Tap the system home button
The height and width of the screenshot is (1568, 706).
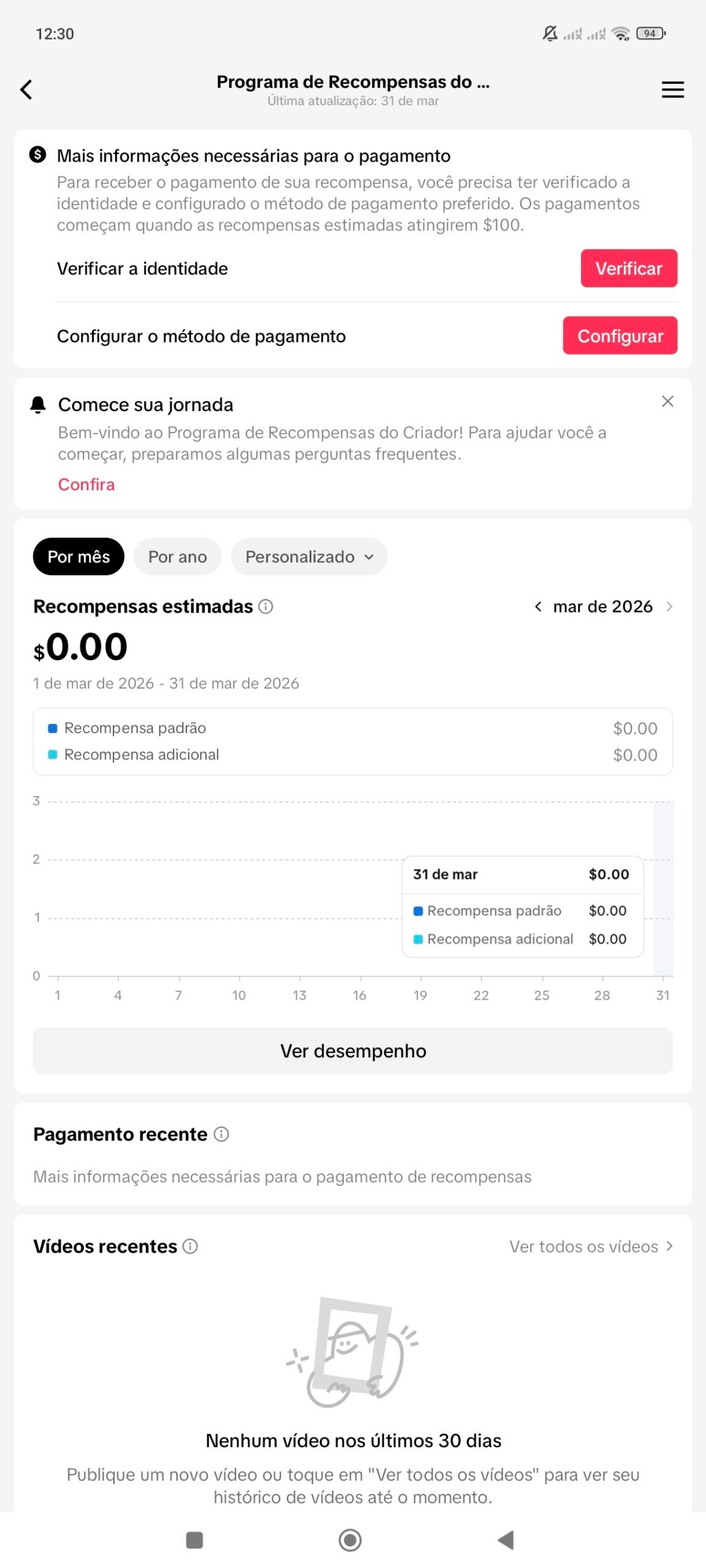pyautogui.click(x=350, y=1540)
